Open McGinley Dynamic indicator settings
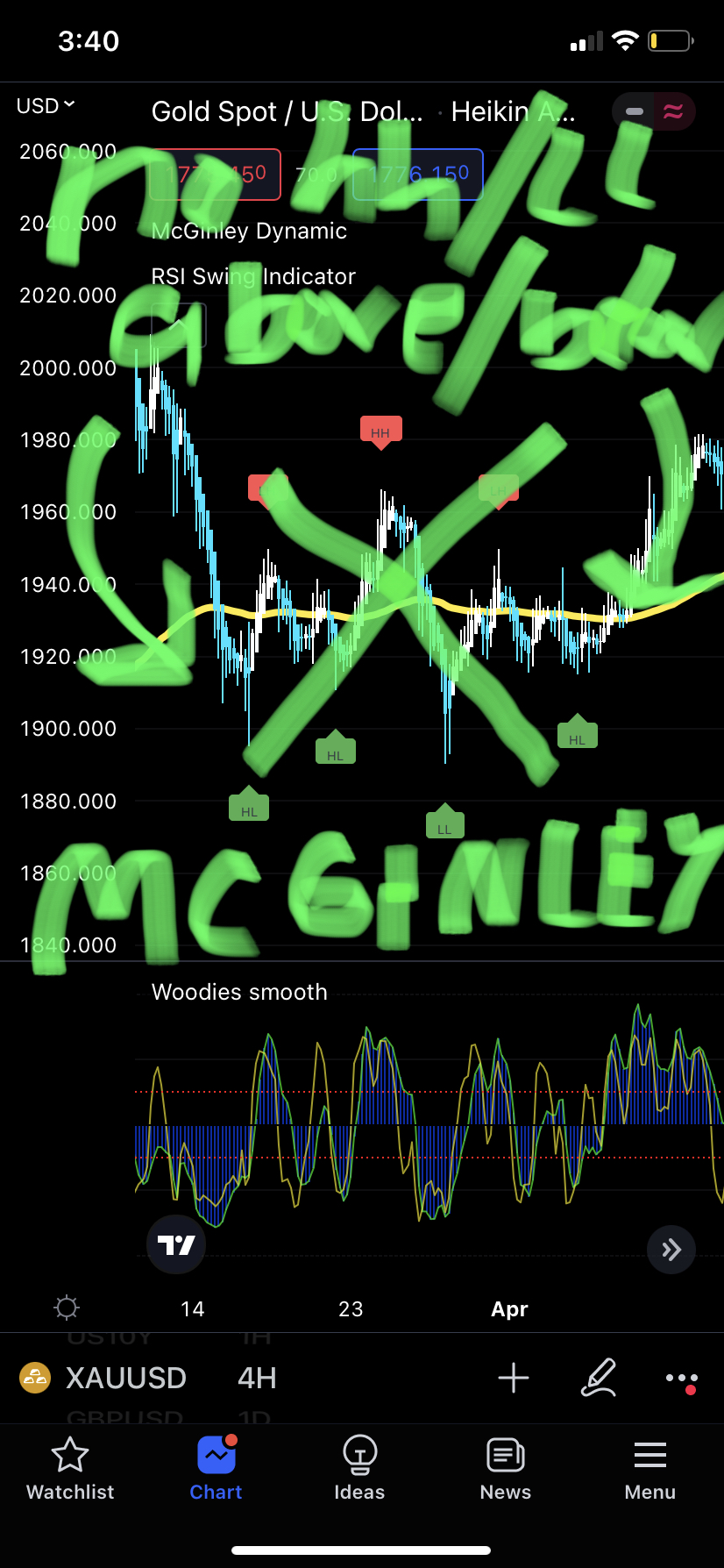This screenshot has width=724, height=1568. pos(249,231)
